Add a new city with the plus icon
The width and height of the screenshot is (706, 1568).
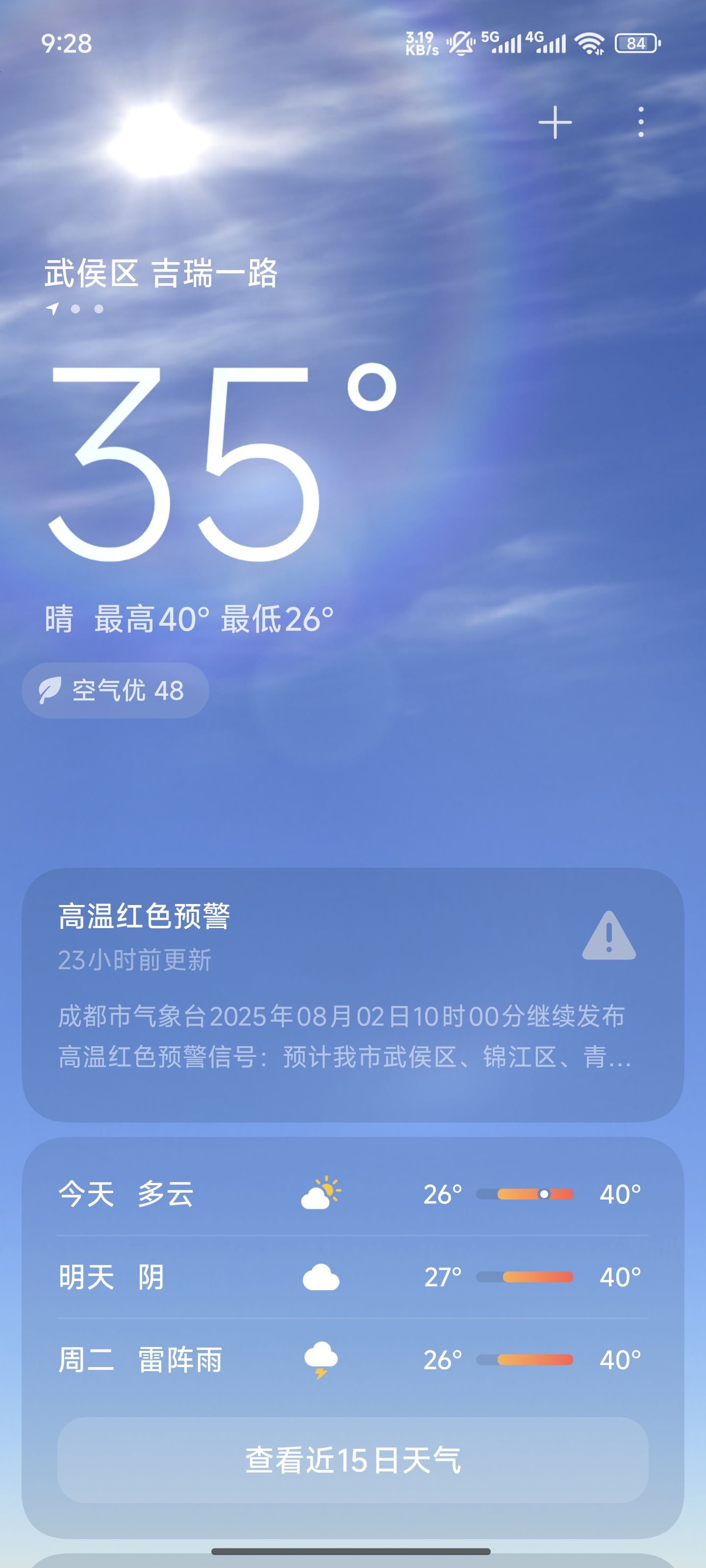tap(555, 122)
